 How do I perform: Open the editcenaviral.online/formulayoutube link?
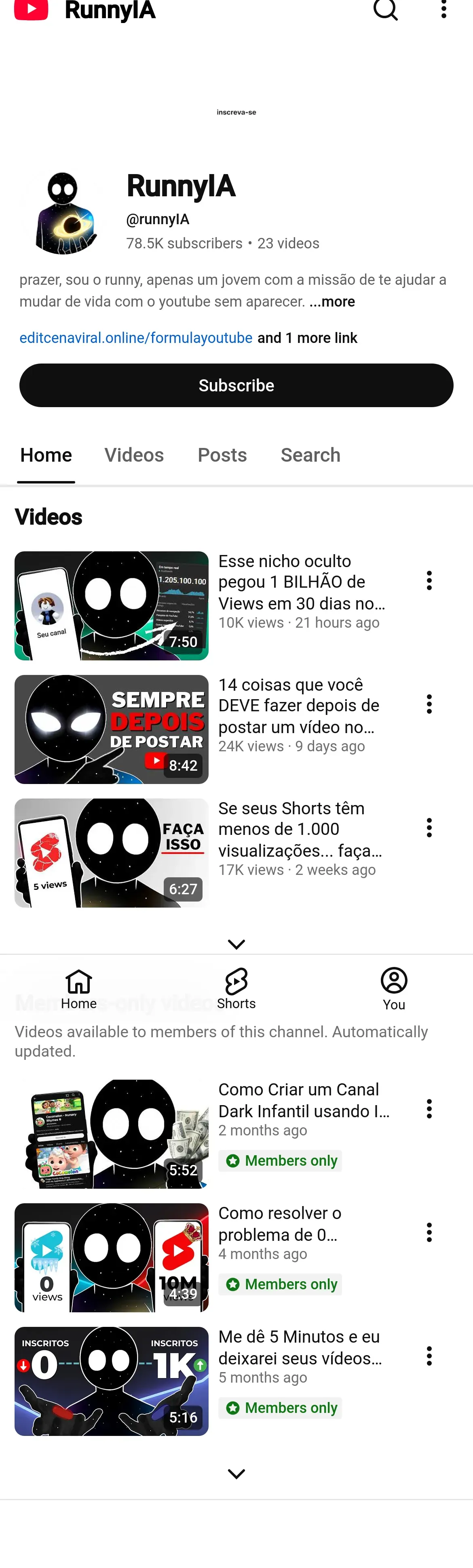coord(136,338)
